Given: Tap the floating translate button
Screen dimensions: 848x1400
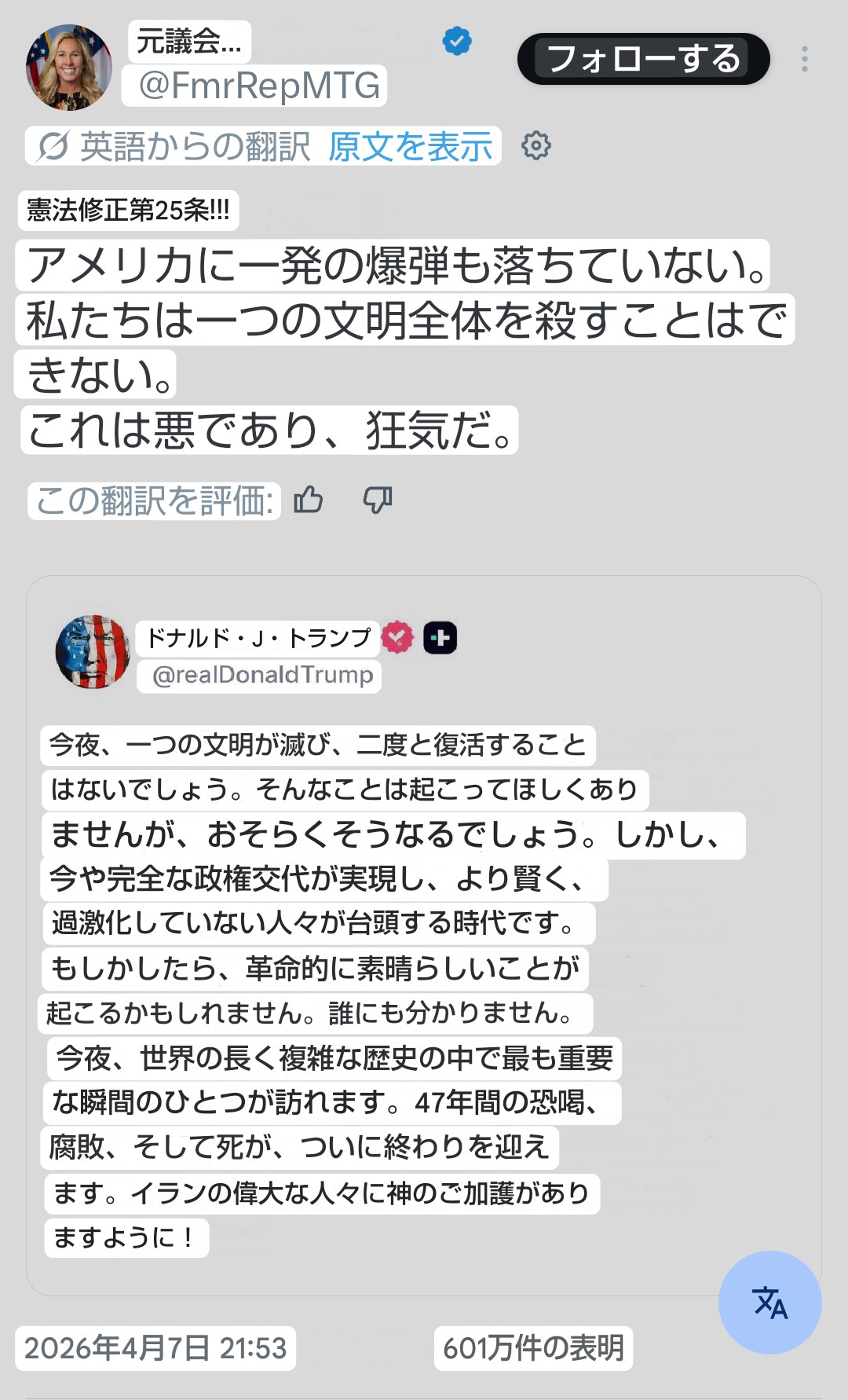Looking at the screenshot, I should (x=769, y=1302).
